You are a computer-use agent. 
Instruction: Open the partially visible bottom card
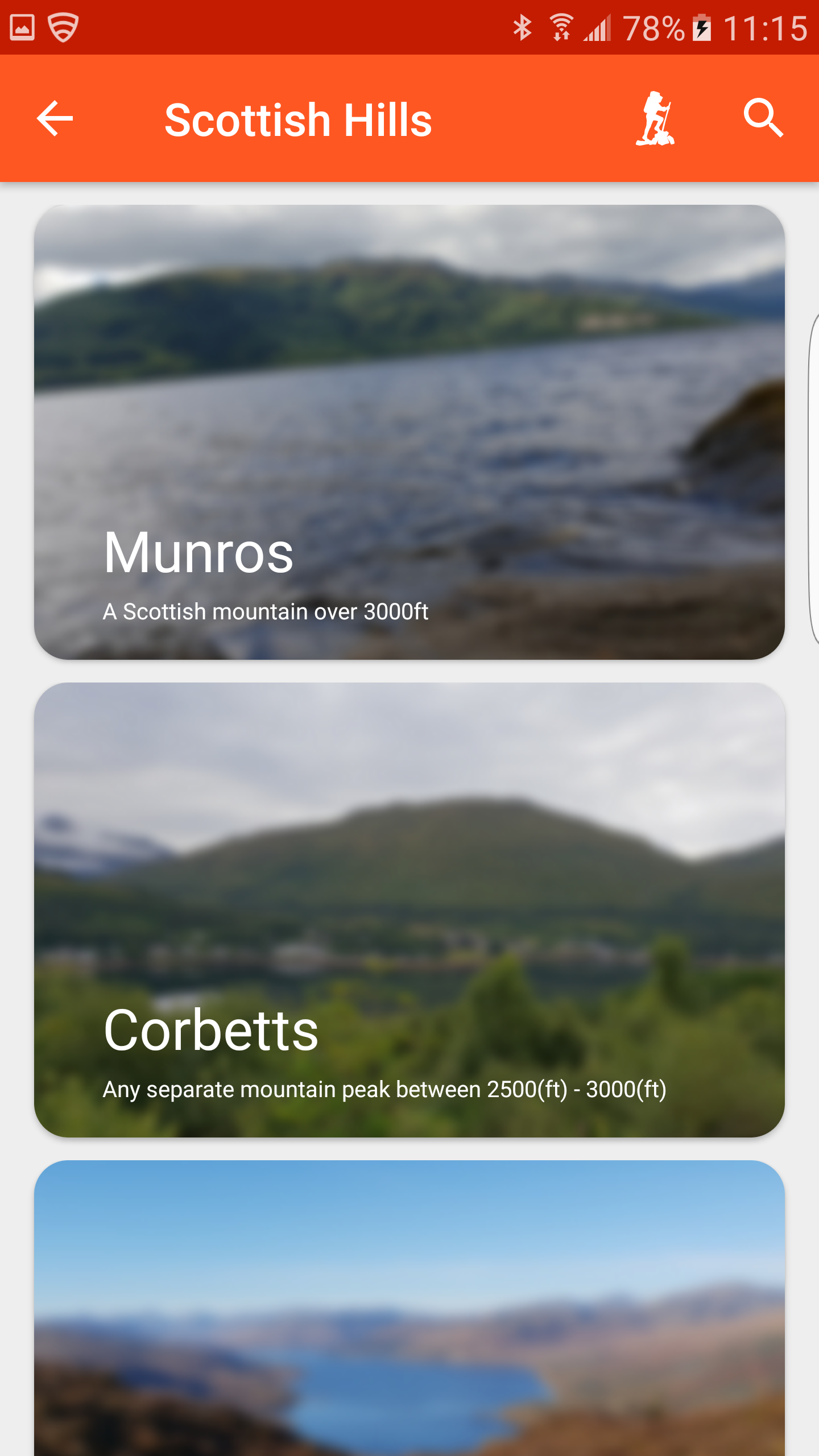click(409, 1308)
